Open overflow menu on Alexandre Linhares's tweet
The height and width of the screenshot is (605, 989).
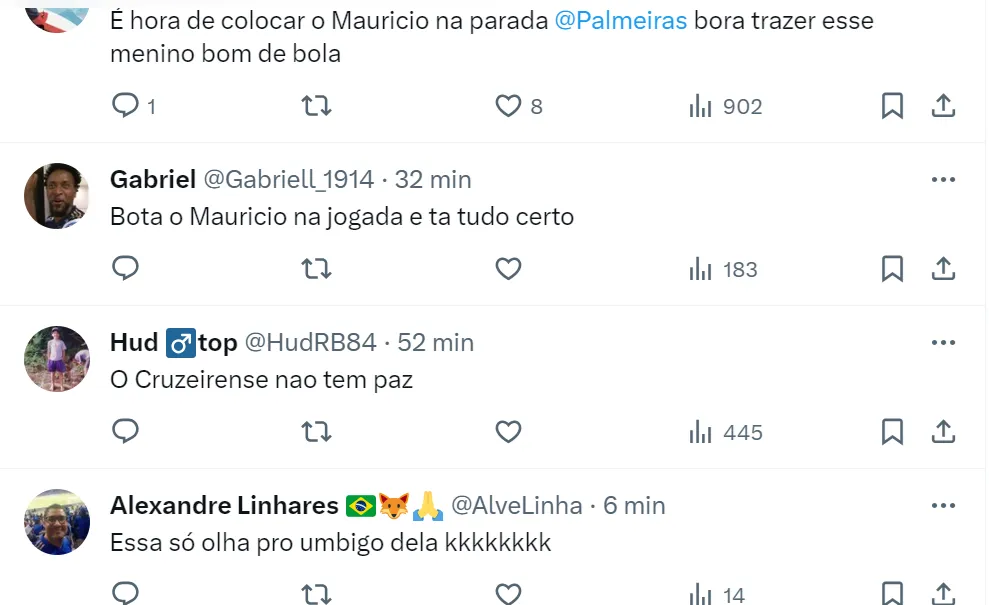943,506
